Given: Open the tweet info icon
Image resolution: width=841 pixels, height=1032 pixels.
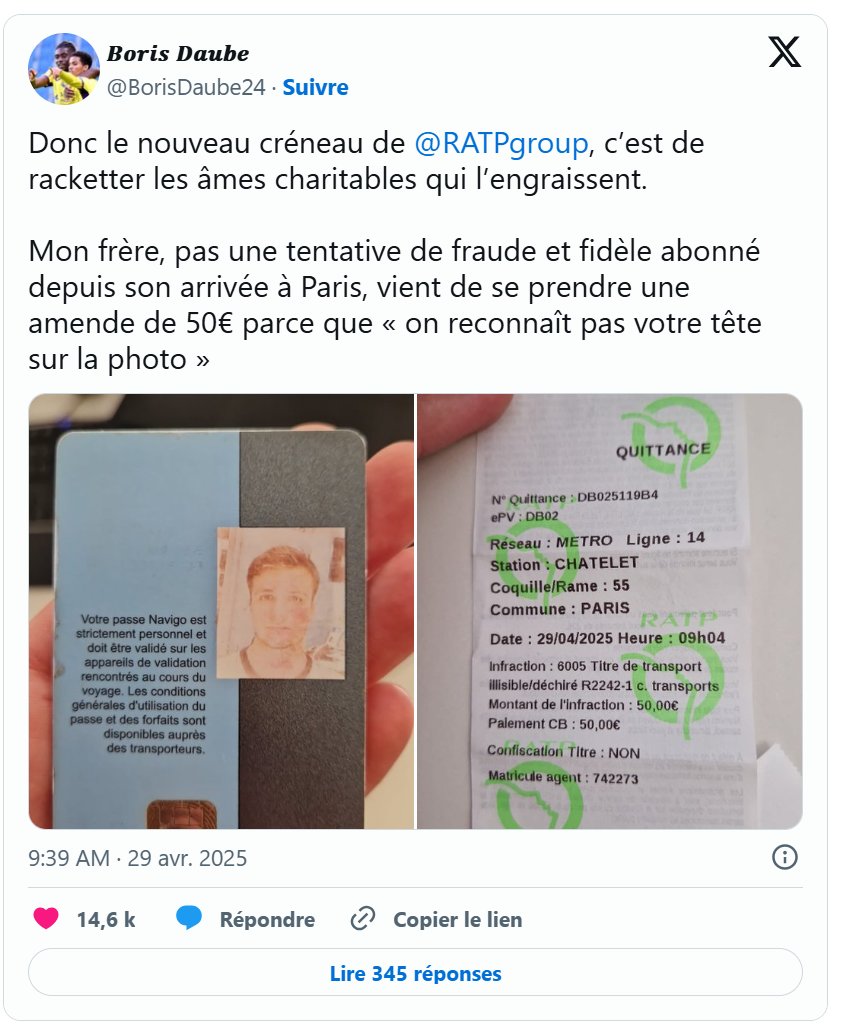Looking at the screenshot, I should [x=785, y=857].
